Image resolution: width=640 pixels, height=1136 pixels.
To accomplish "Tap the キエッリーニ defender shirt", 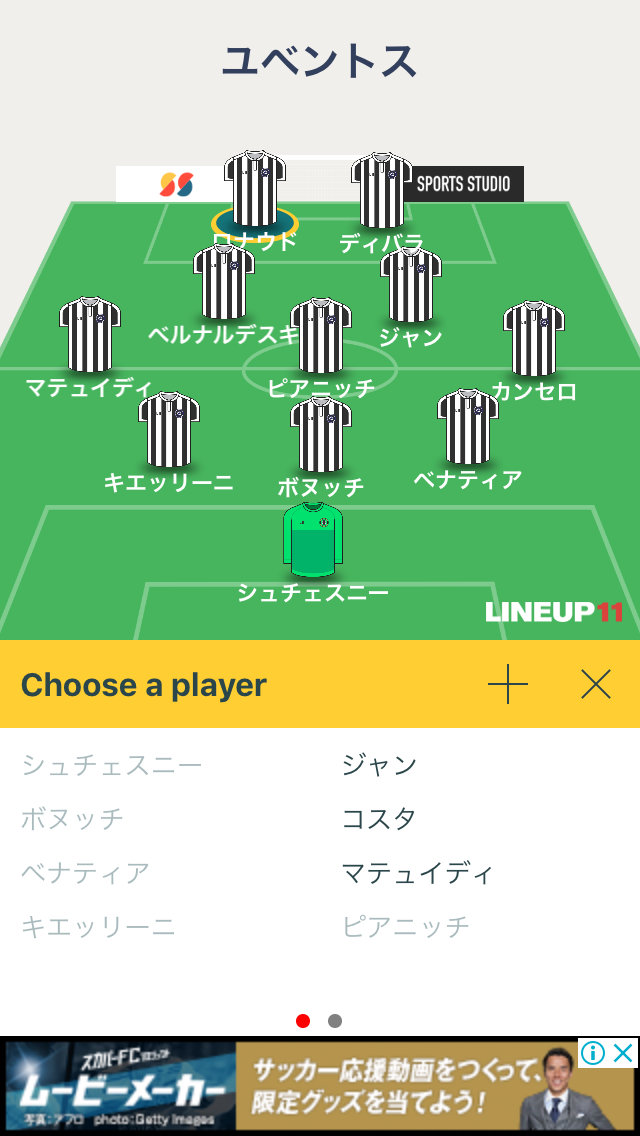I will tap(169, 430).
